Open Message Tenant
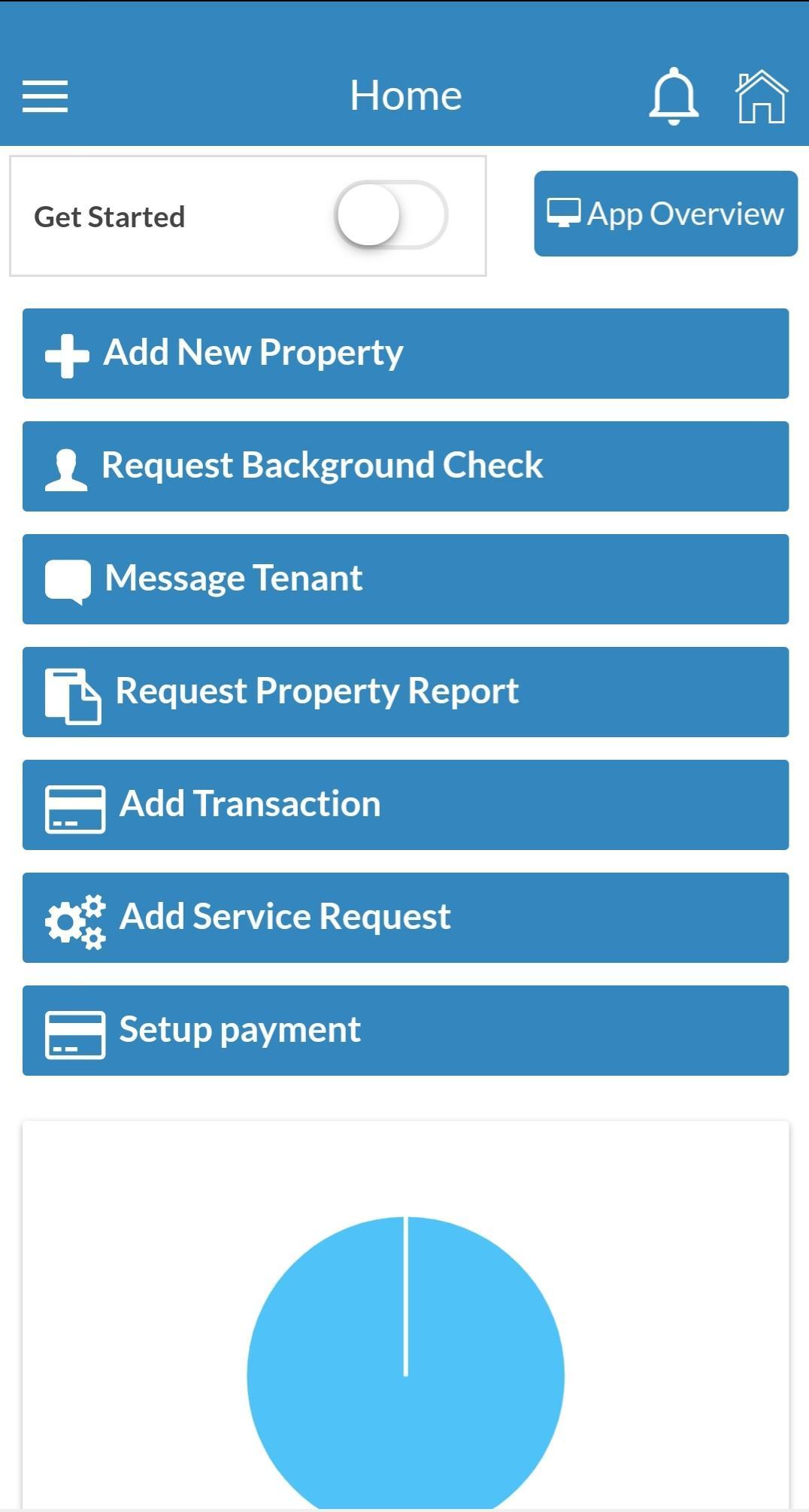 [x=405, y=579]
